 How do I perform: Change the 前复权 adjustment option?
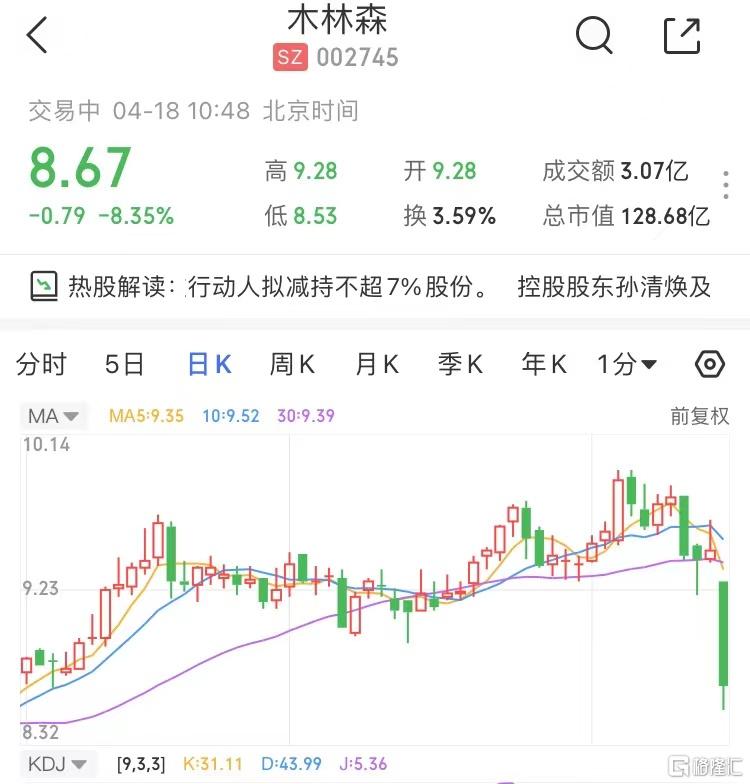[x=700, y=416]
